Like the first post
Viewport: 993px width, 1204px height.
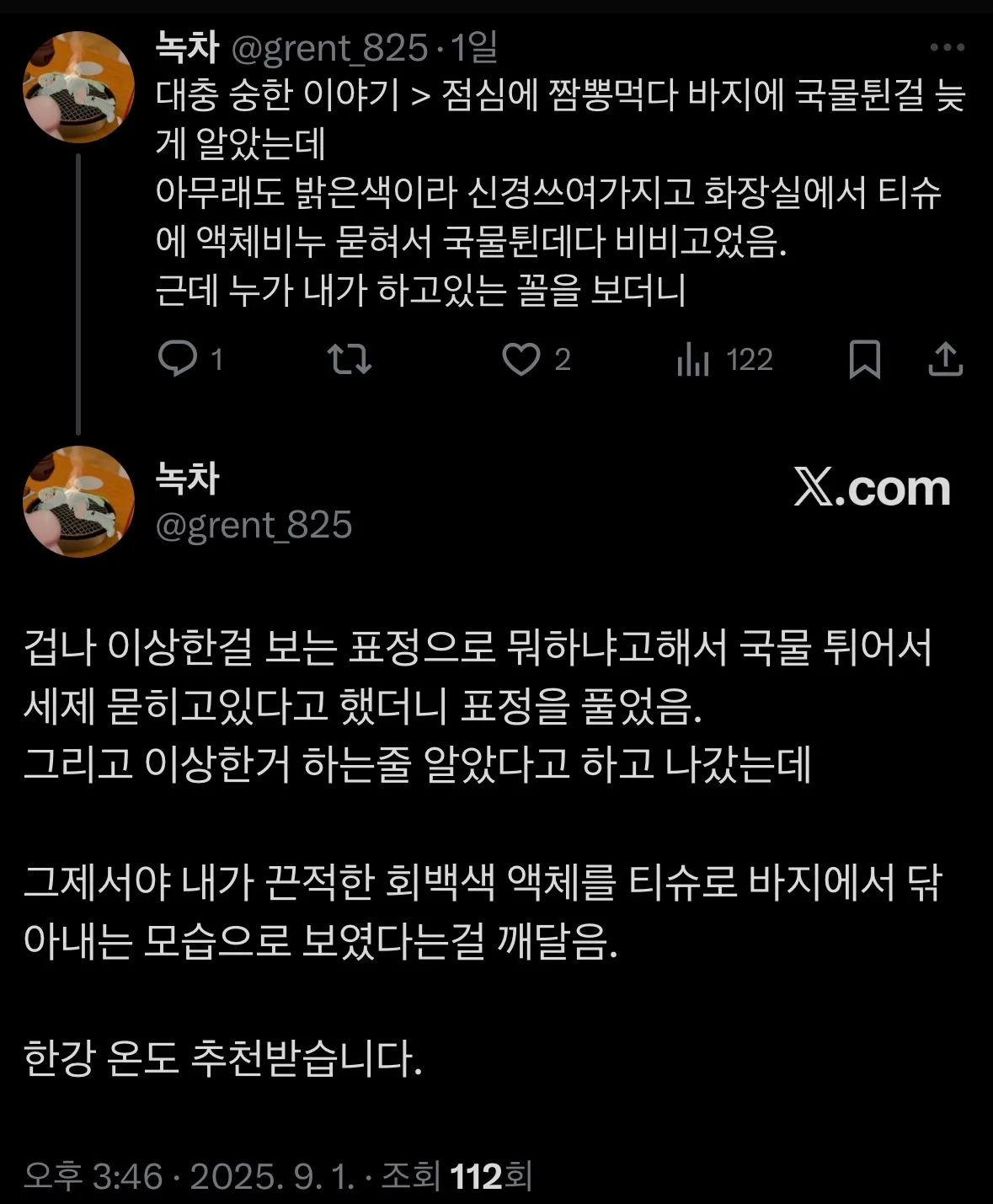pyautogui.click(x=521, y=360)
